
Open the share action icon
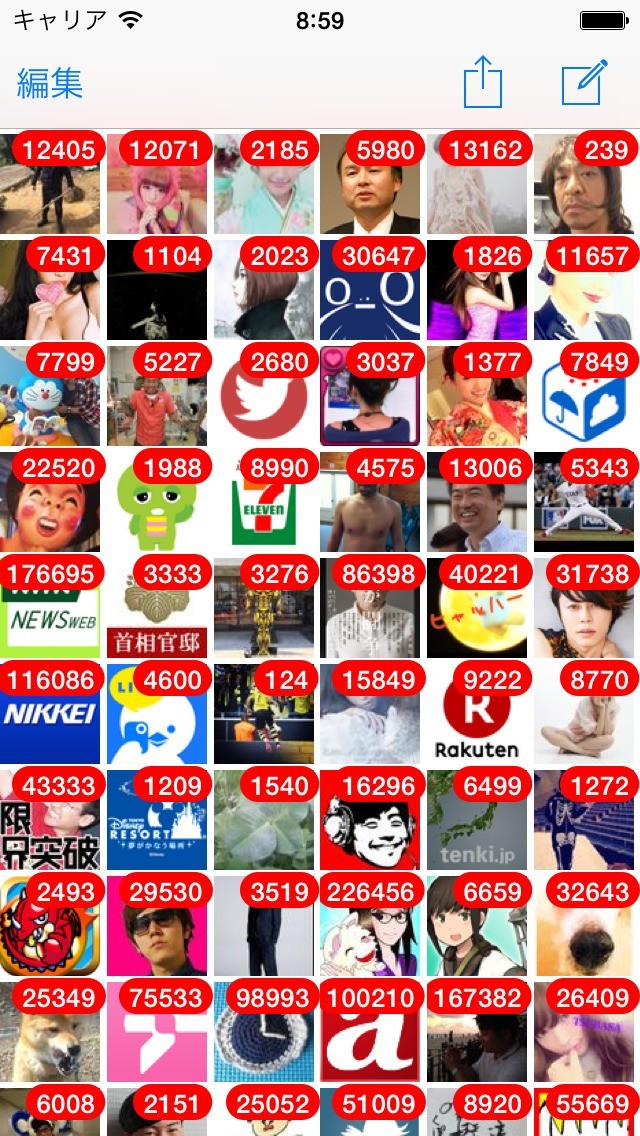482,83
